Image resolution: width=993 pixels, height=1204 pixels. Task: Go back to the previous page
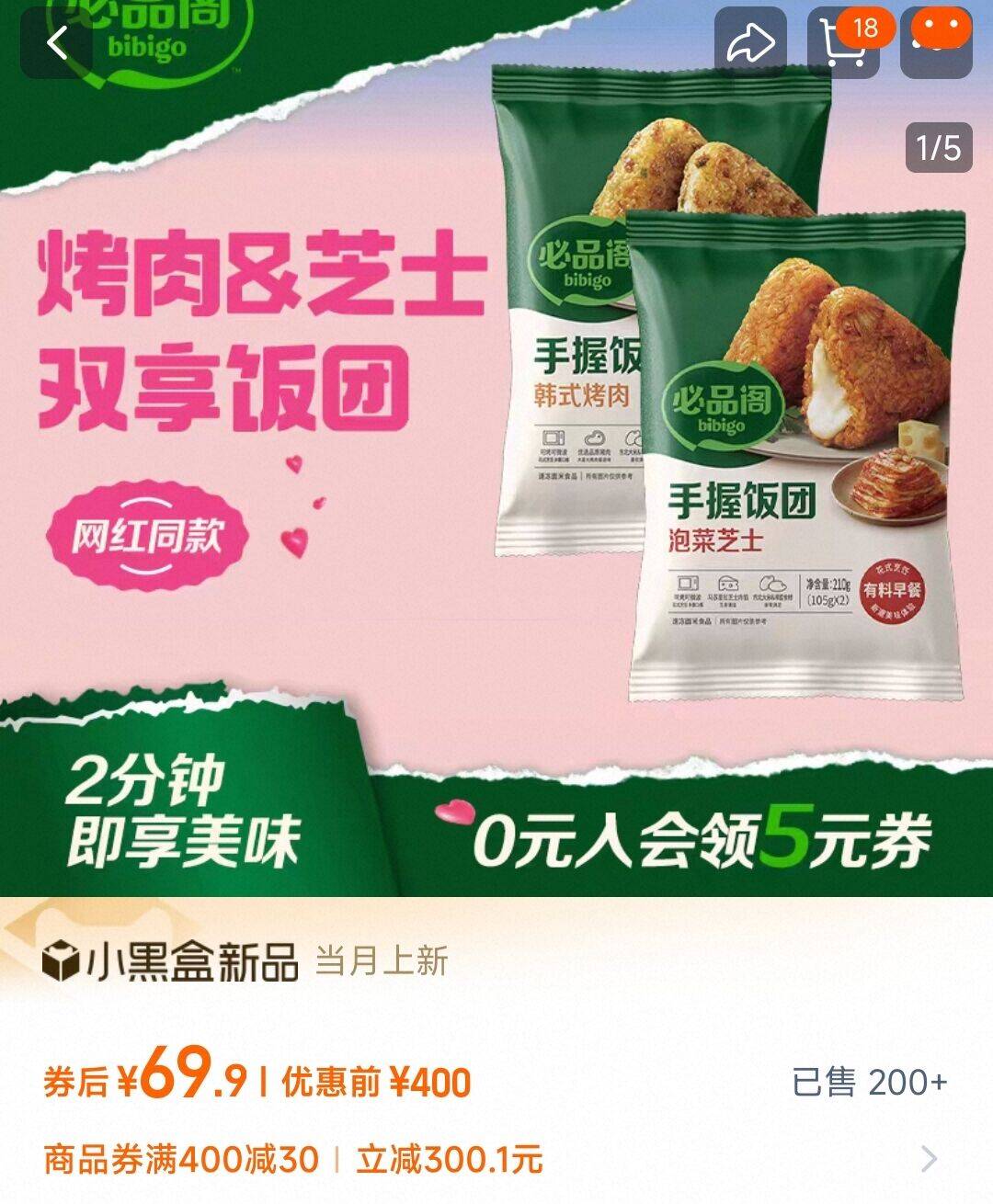coord(57,42)
